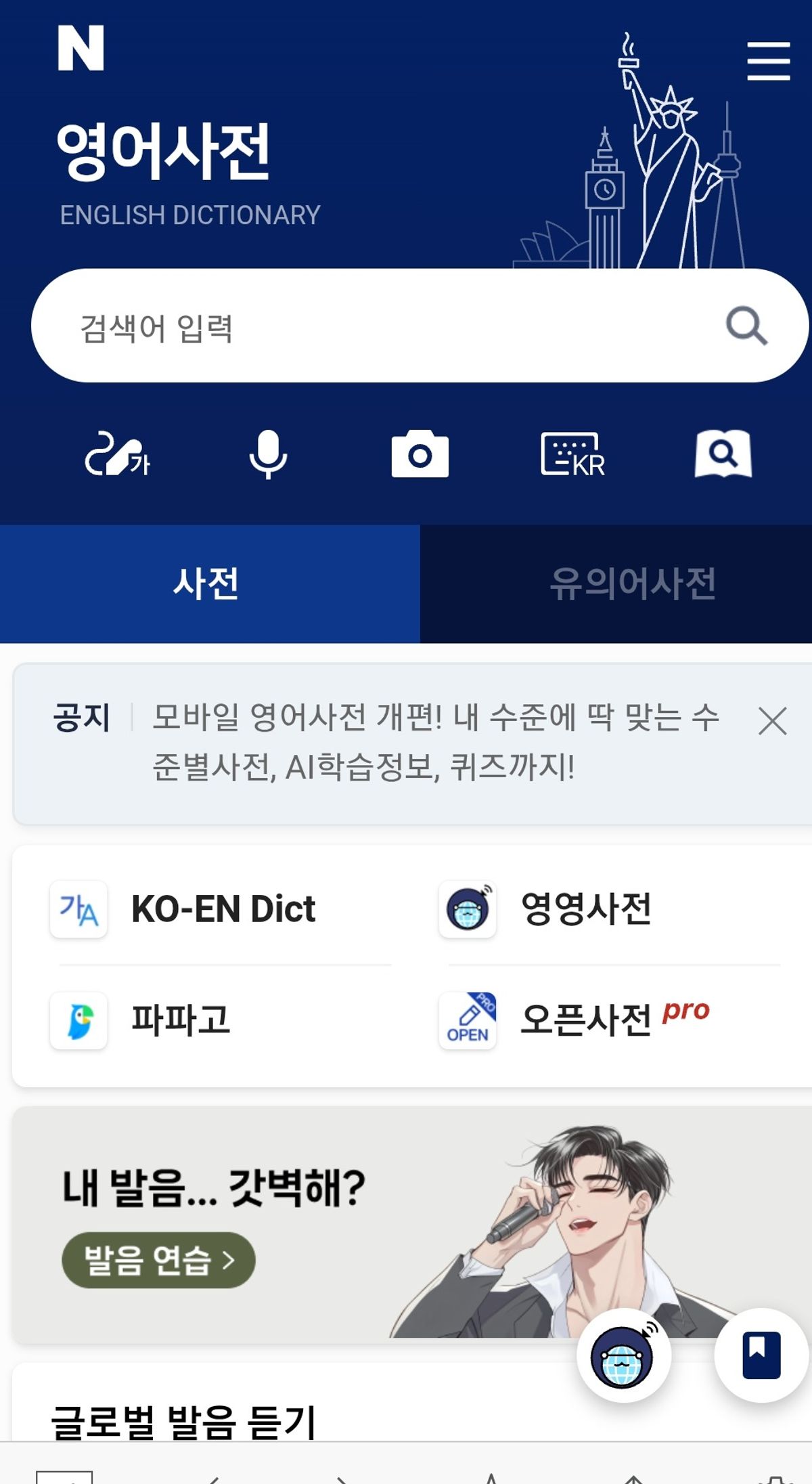Tap the magnifier search icon
This screenshot has width=812, height=1484.
point(746,326)
